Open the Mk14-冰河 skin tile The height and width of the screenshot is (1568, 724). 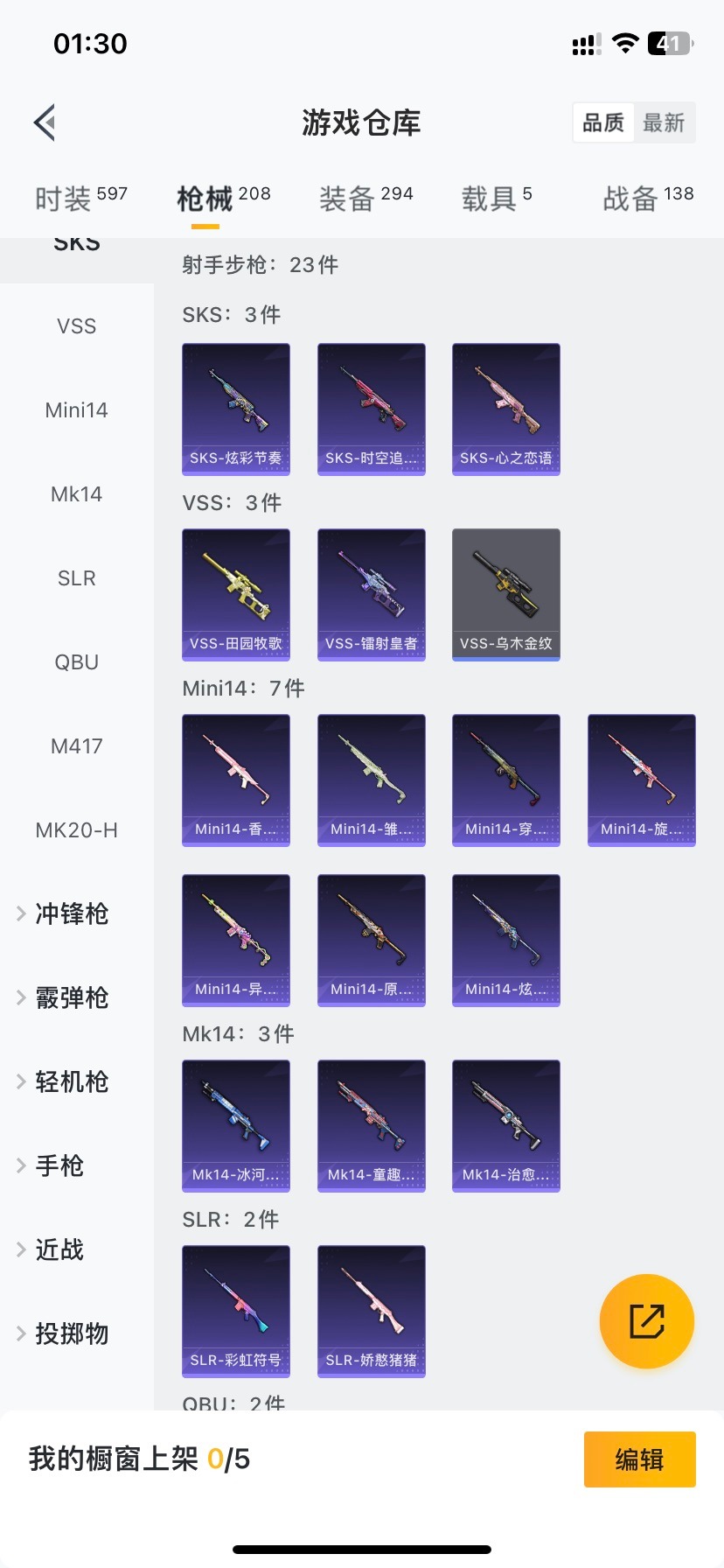[x=236, y=1125]
